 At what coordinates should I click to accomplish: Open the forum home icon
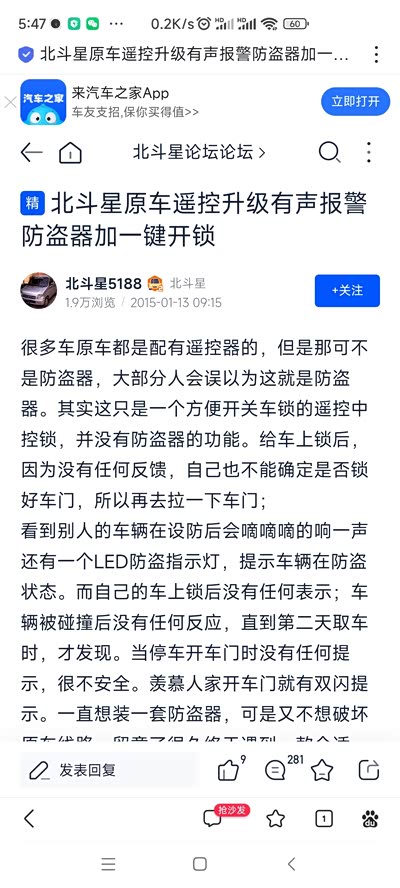coord(70,153)
